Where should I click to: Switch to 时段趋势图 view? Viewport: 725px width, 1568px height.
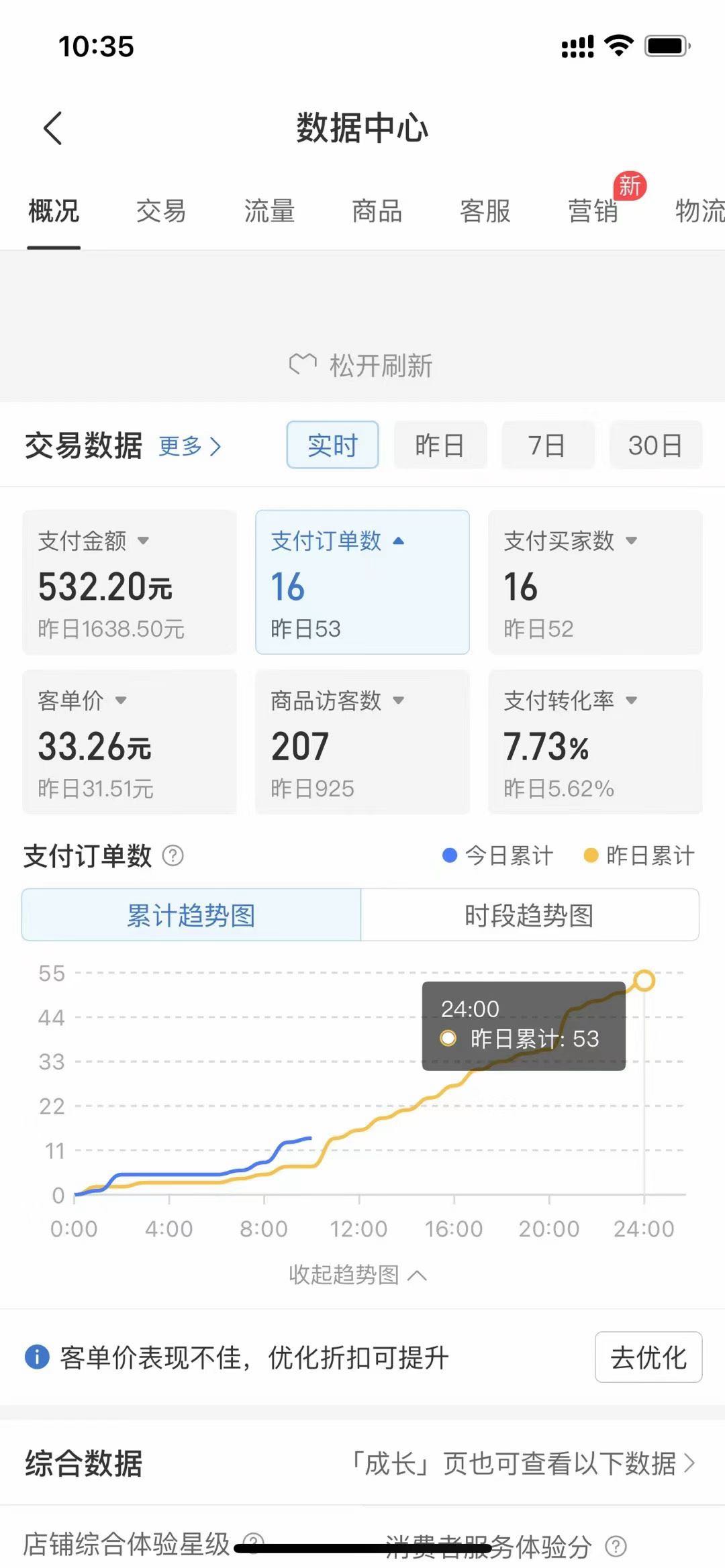529,915
